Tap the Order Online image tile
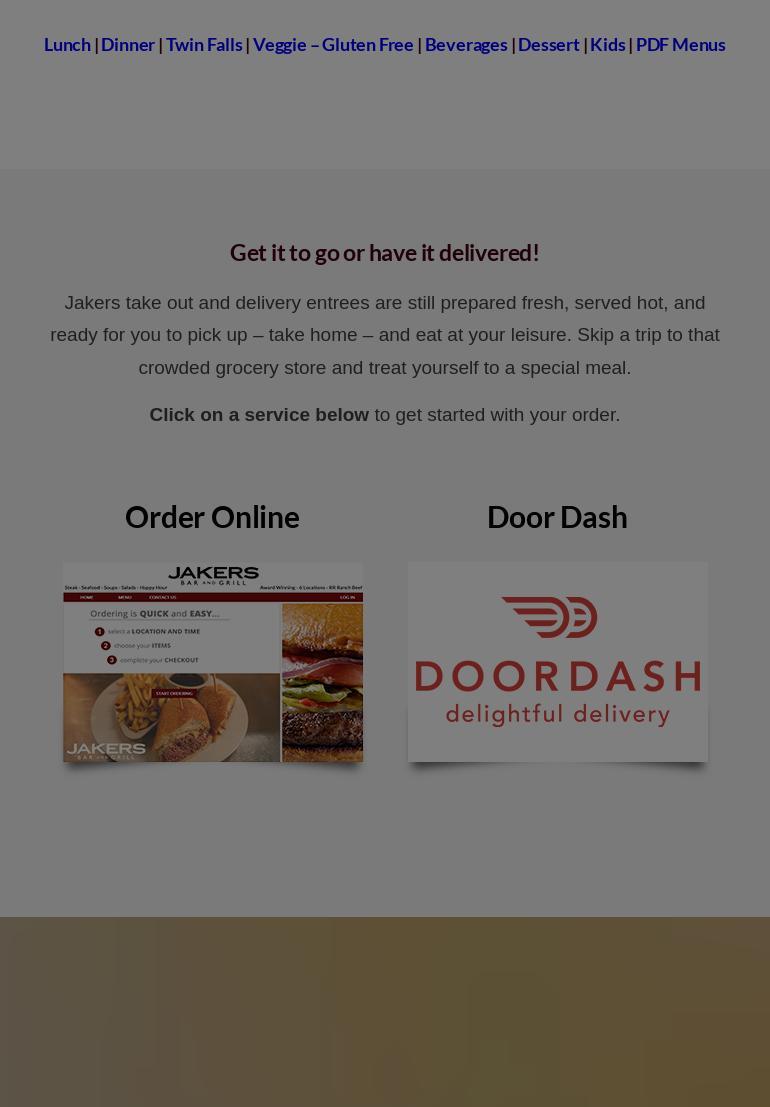770x1107 pixels. [x=213, y=662]
